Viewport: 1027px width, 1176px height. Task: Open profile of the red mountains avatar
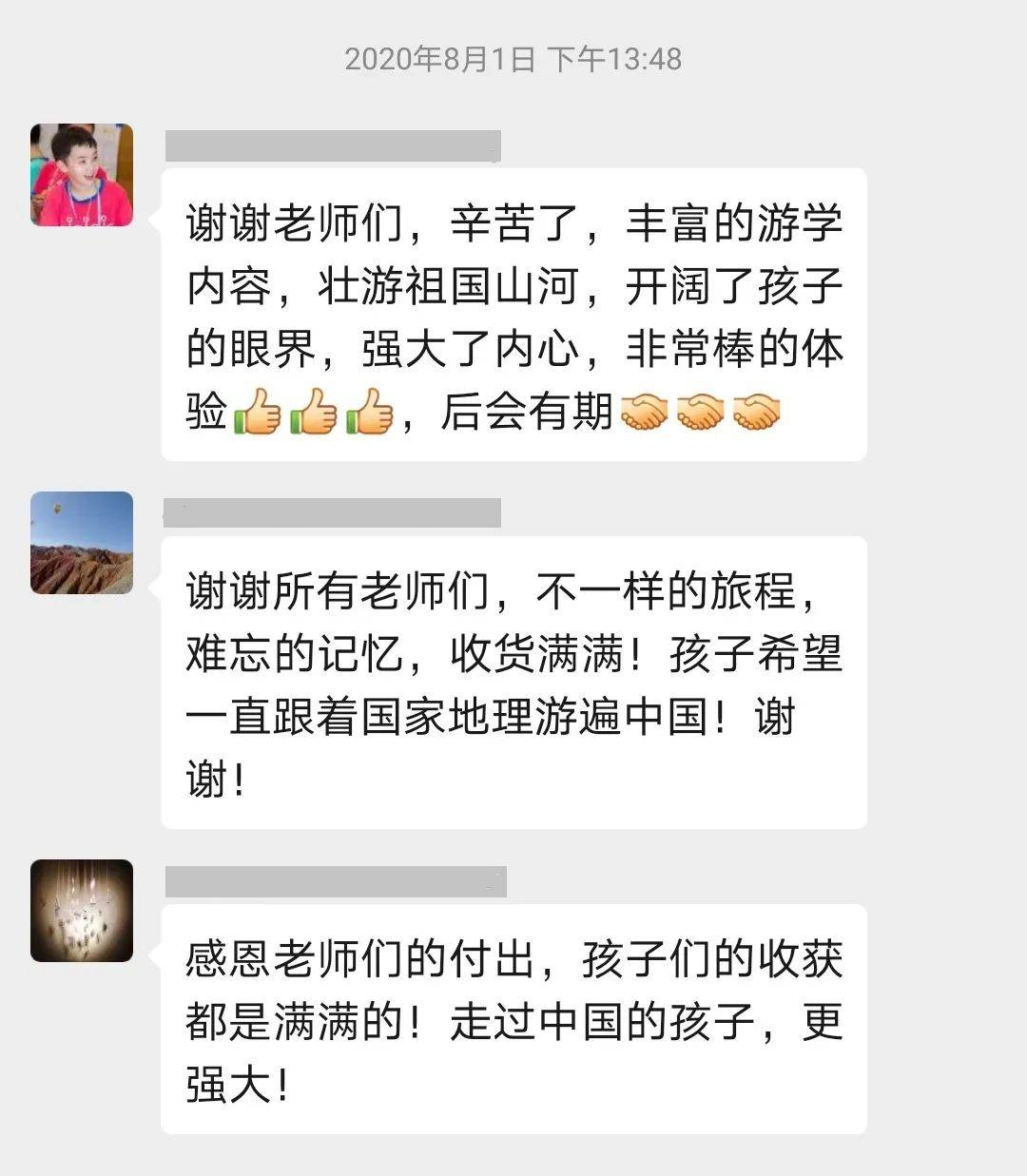[82, 543]
